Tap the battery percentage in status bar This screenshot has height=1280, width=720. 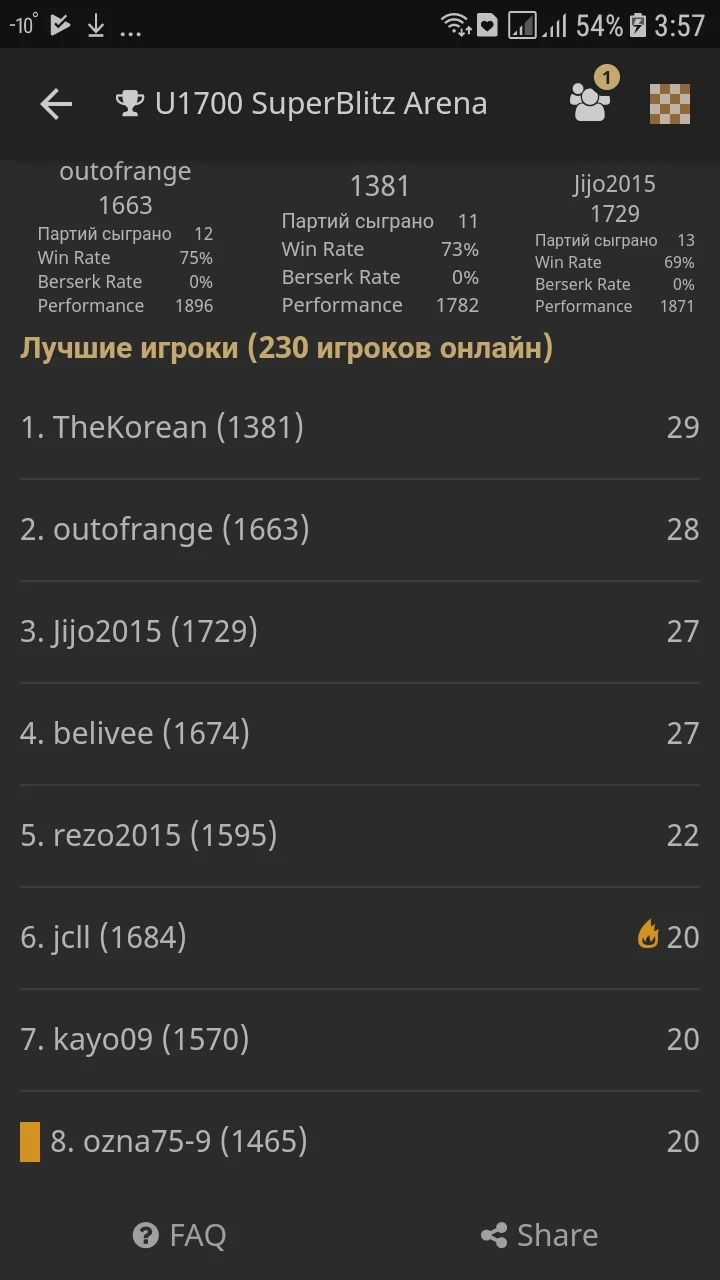600,27
